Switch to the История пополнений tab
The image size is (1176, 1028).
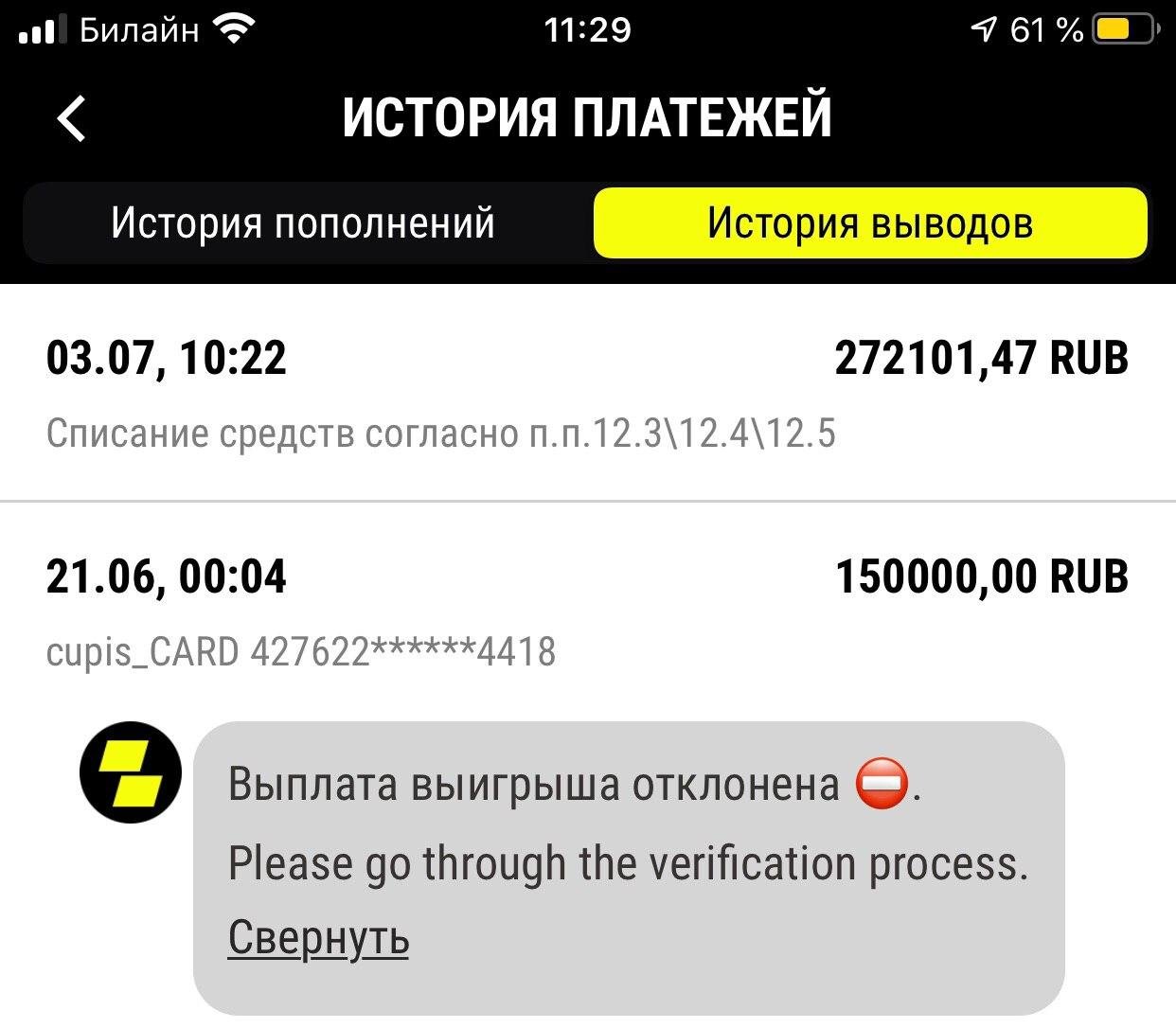303,223
